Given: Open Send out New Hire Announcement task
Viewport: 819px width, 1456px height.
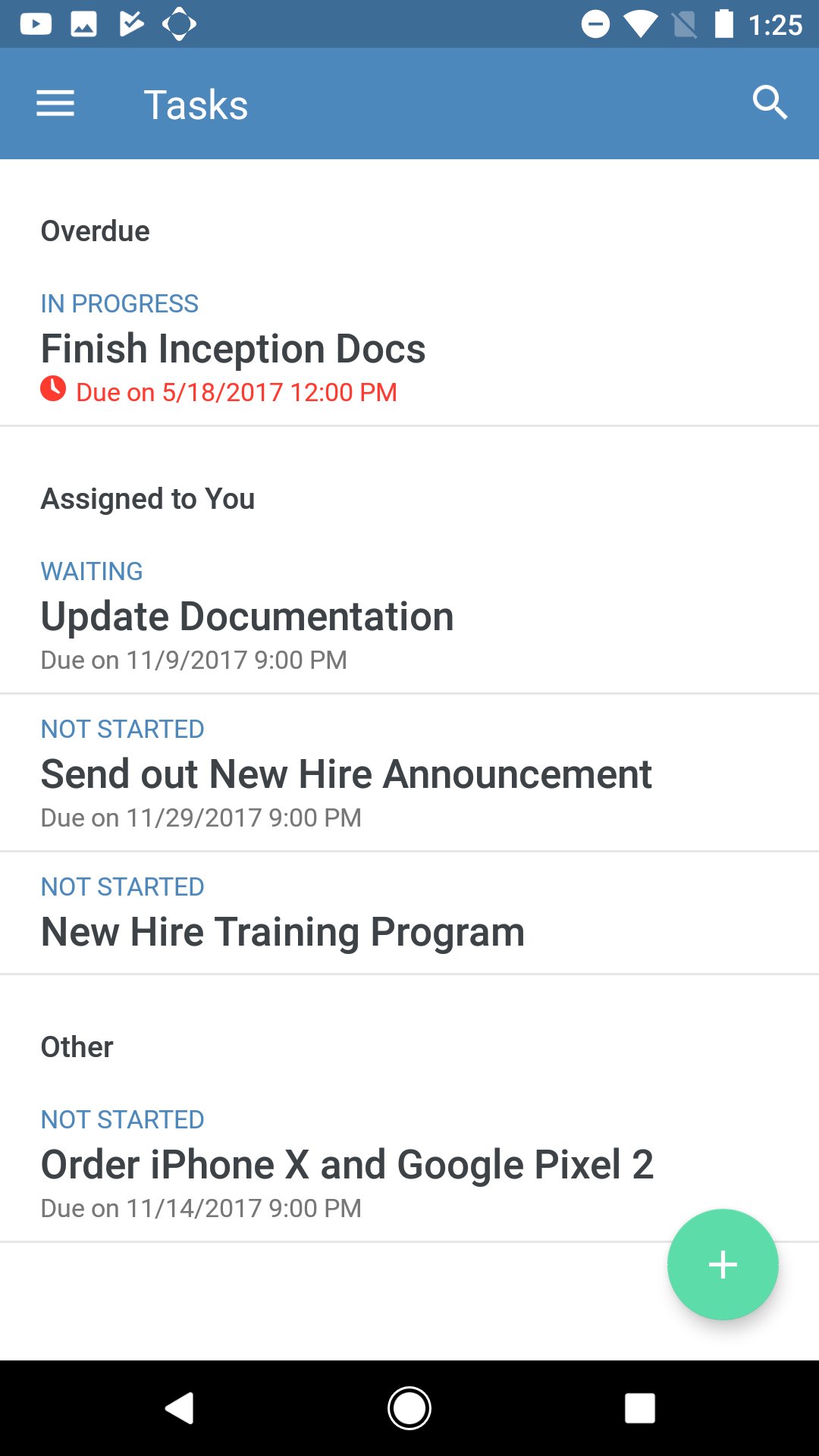Looking at the screenshot, I should pyautogui.click(x=409, y=773).
